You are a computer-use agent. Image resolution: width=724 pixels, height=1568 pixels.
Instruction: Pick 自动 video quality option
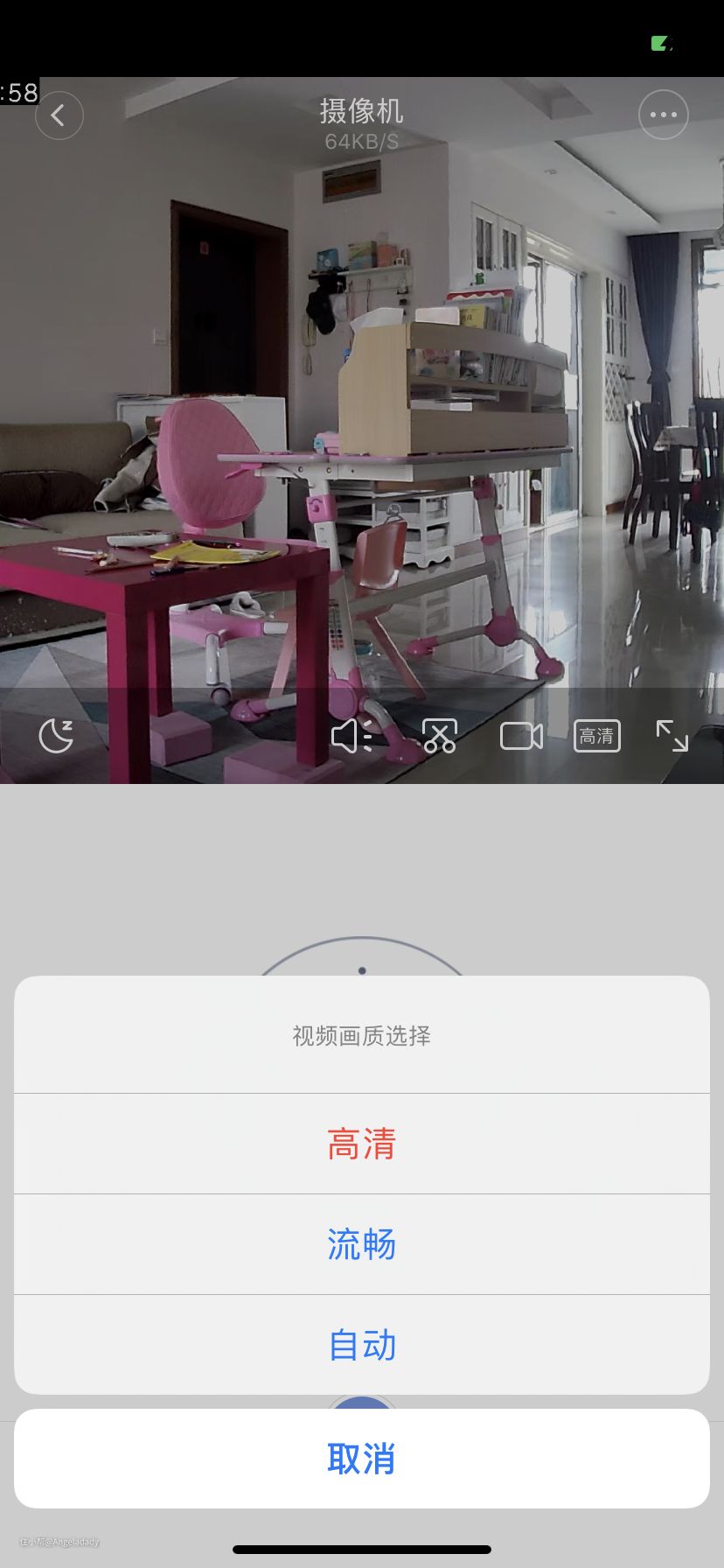(361, 1345)
